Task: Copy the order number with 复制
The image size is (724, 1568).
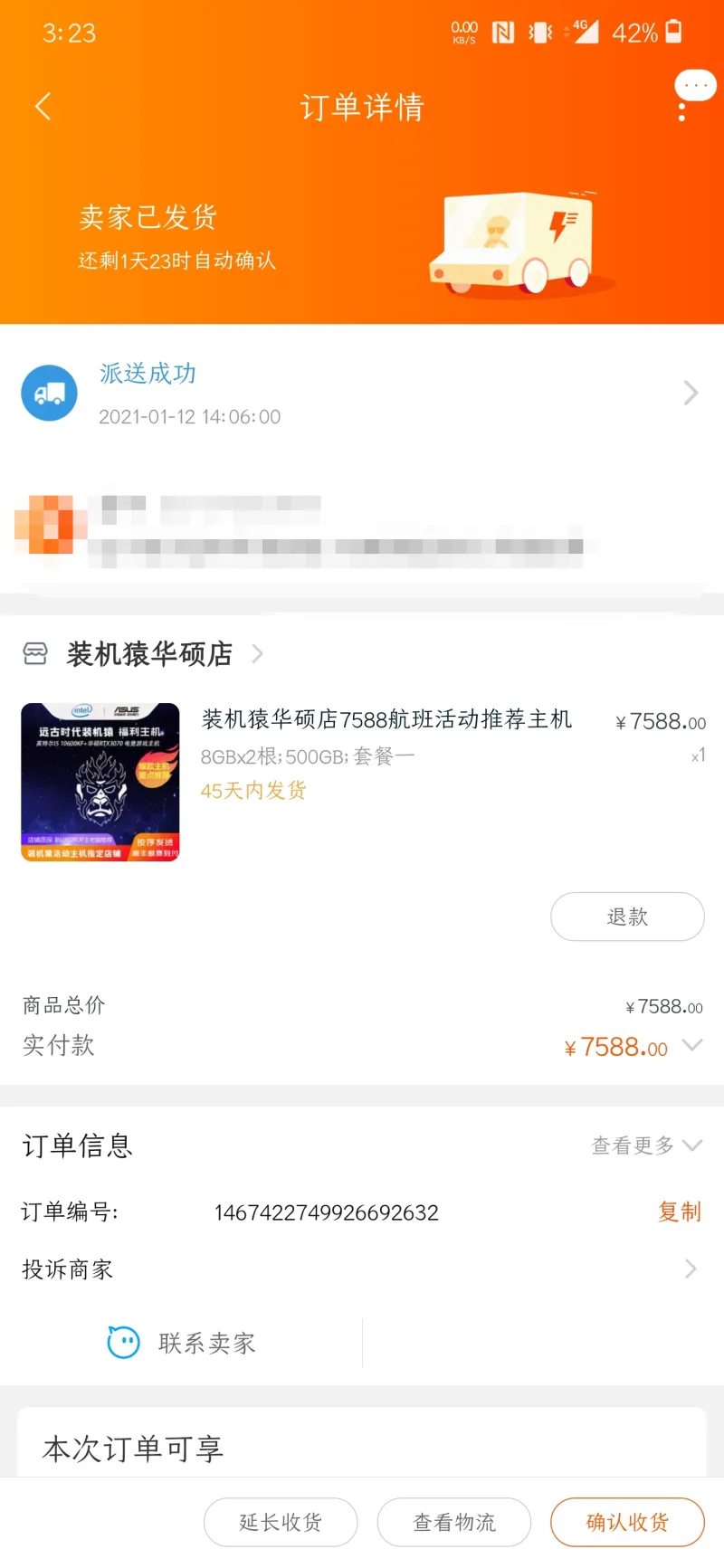Action: pos(679,1212)
